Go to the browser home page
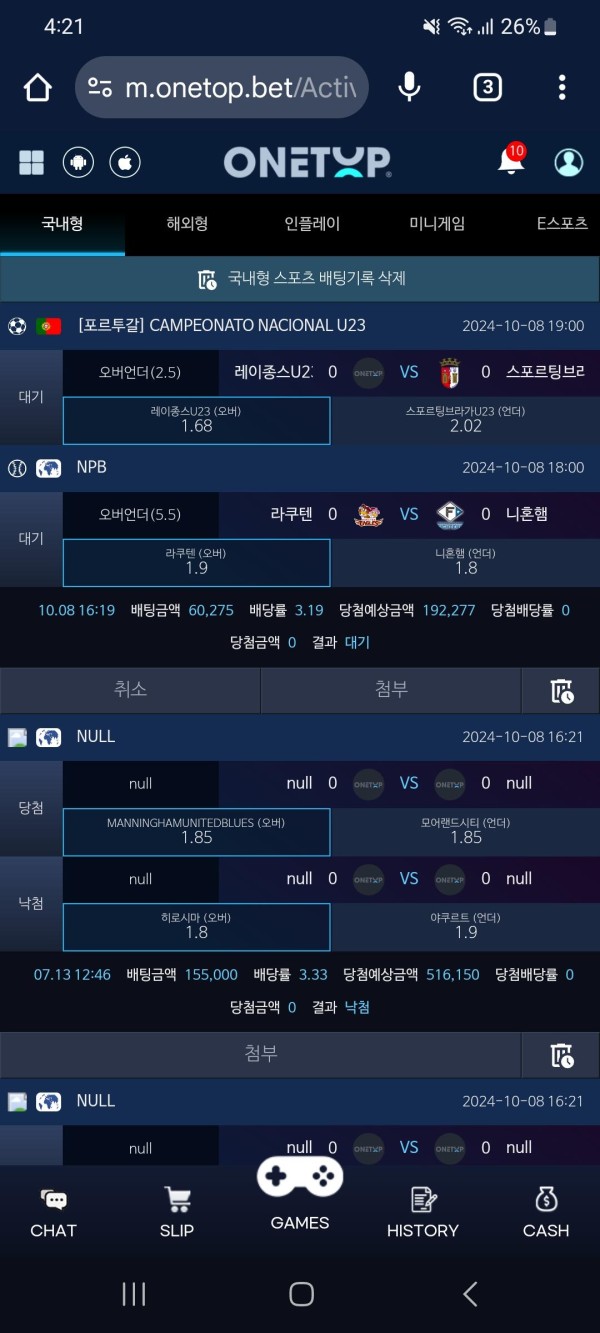Image resolution: width=600 pixels, height=1333 pixels. tap(38, 88)
